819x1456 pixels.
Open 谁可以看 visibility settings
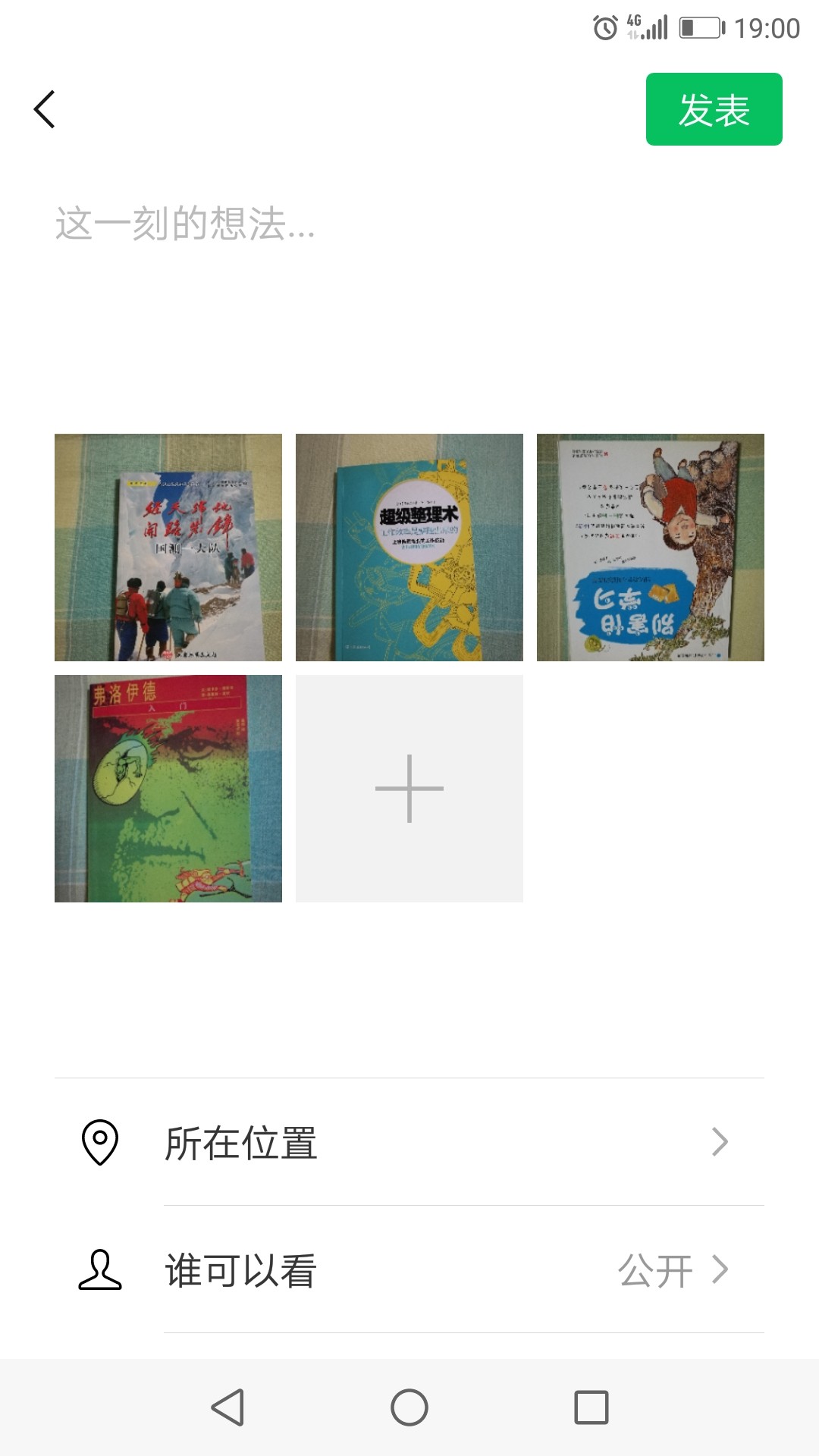pos(409,1269)
